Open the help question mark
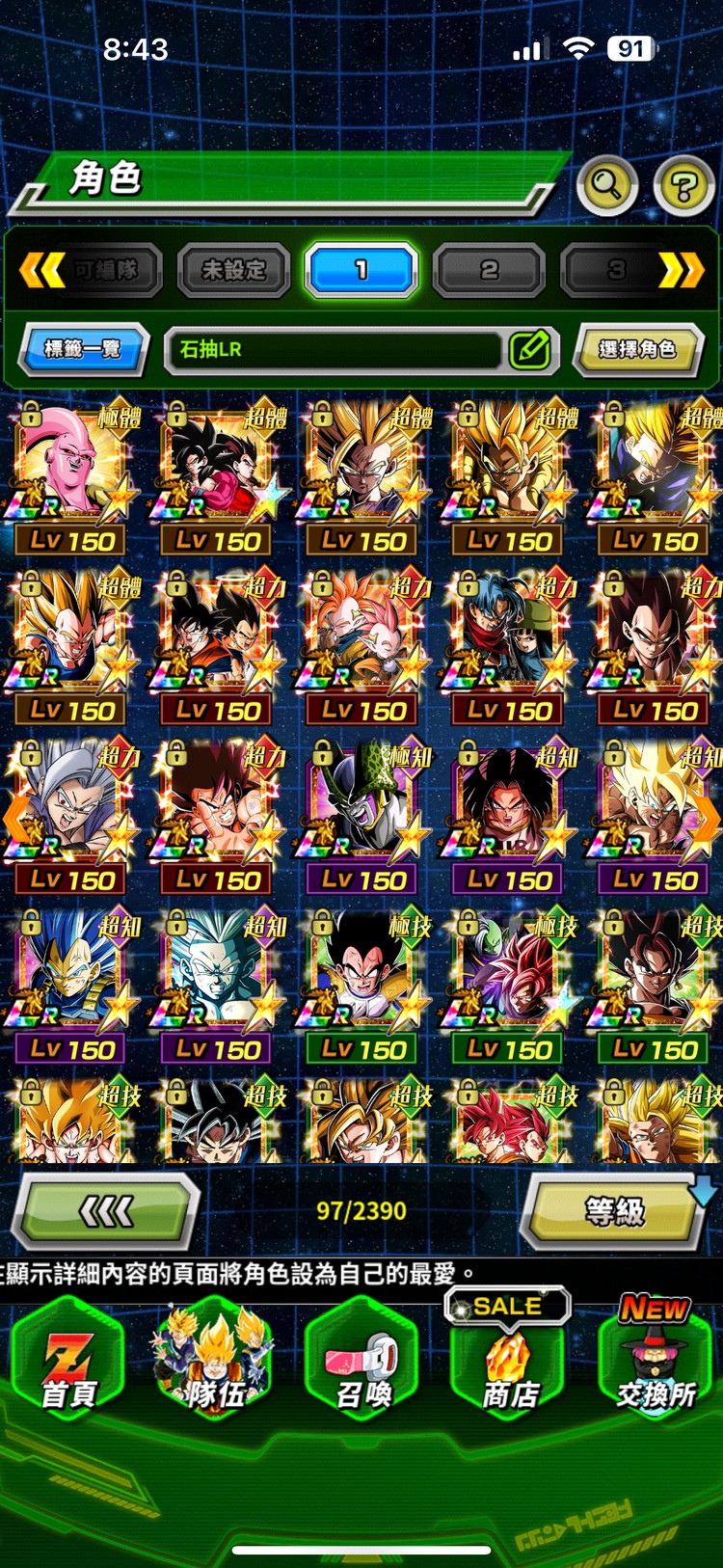Screen dimensions: 723x1568 pyautogui.click(x=683, y=185)
